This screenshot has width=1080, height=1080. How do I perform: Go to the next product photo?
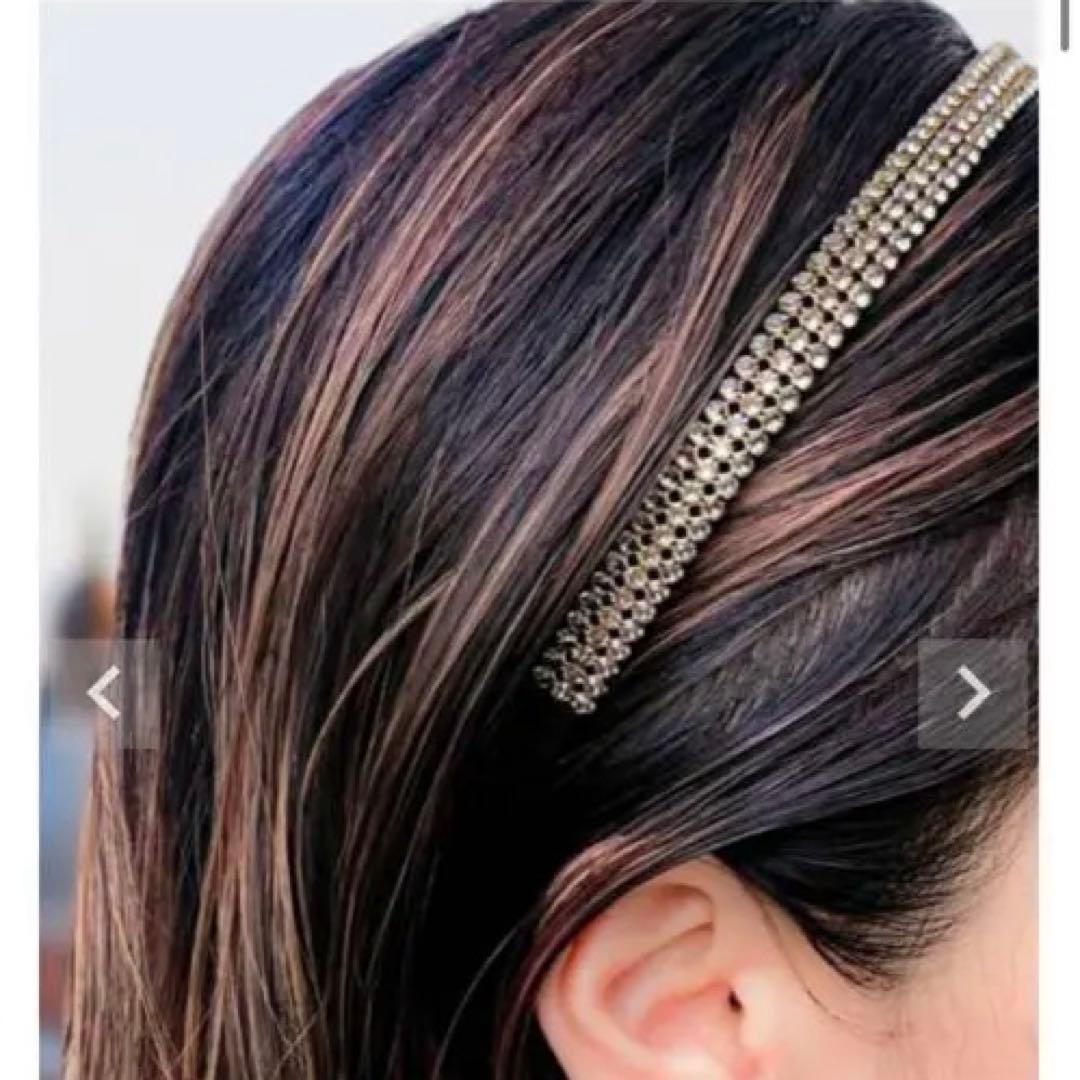[x=972, y=693]
